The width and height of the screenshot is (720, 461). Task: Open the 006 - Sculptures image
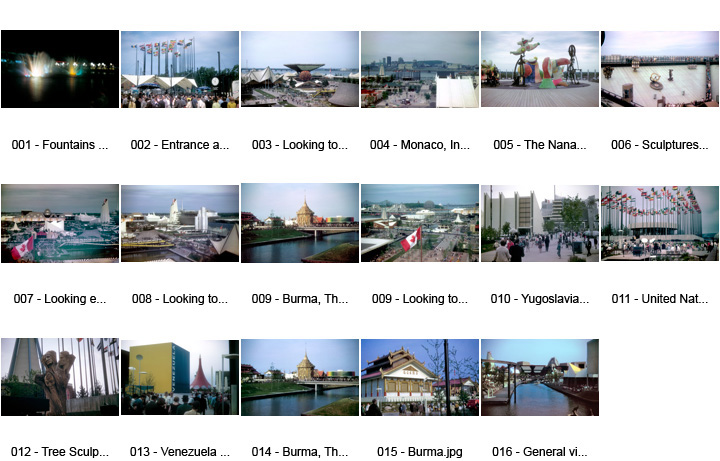click(660, 69)
